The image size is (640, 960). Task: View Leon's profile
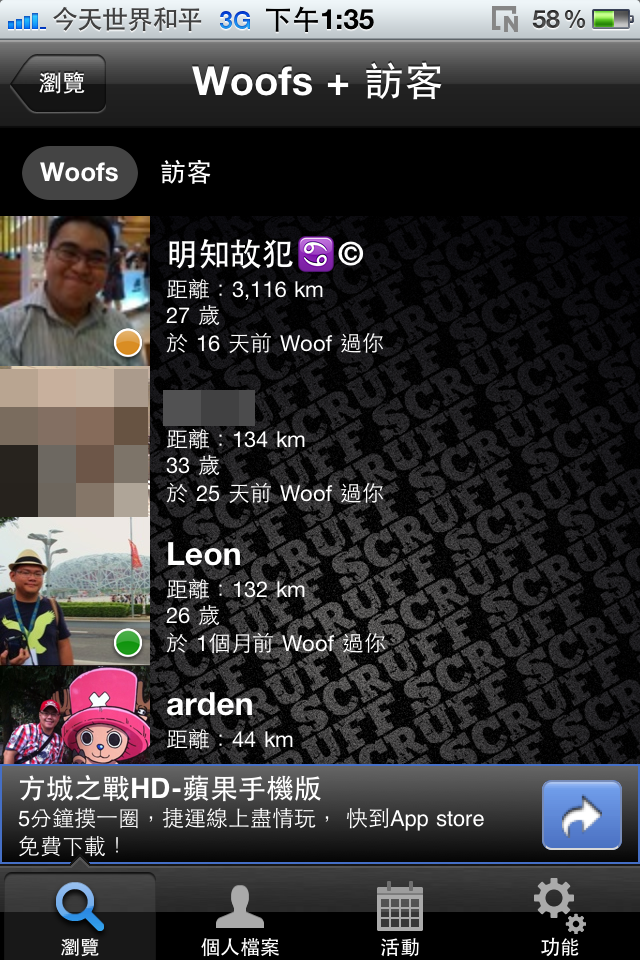[x=320, y=591]
